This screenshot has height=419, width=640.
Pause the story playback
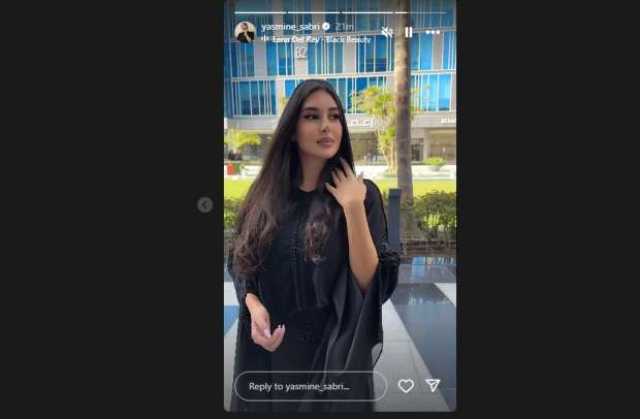click(x=408, y=32)
